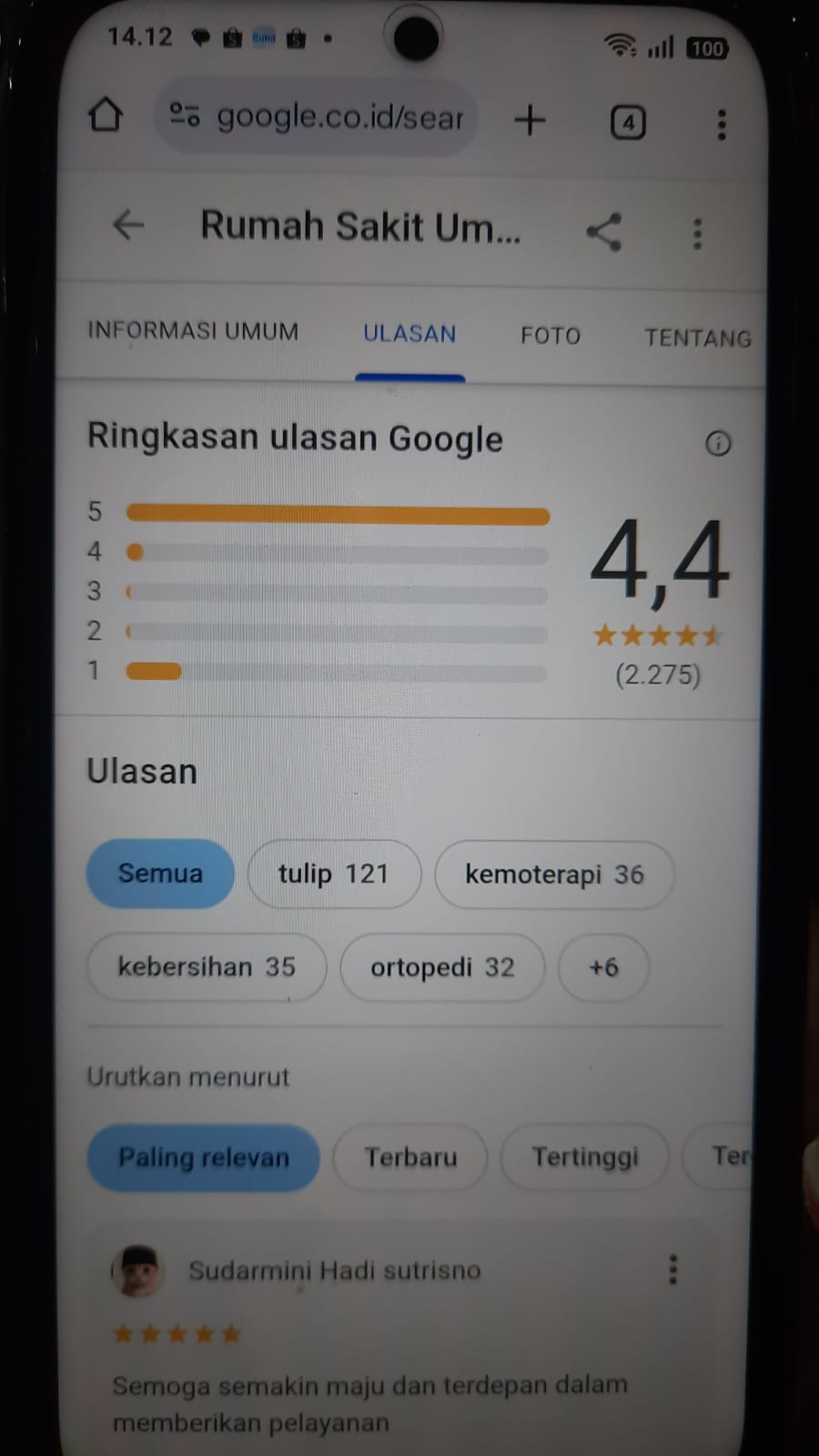
Task: Switch to the Foto tab
Action: (x=550, y=336)
